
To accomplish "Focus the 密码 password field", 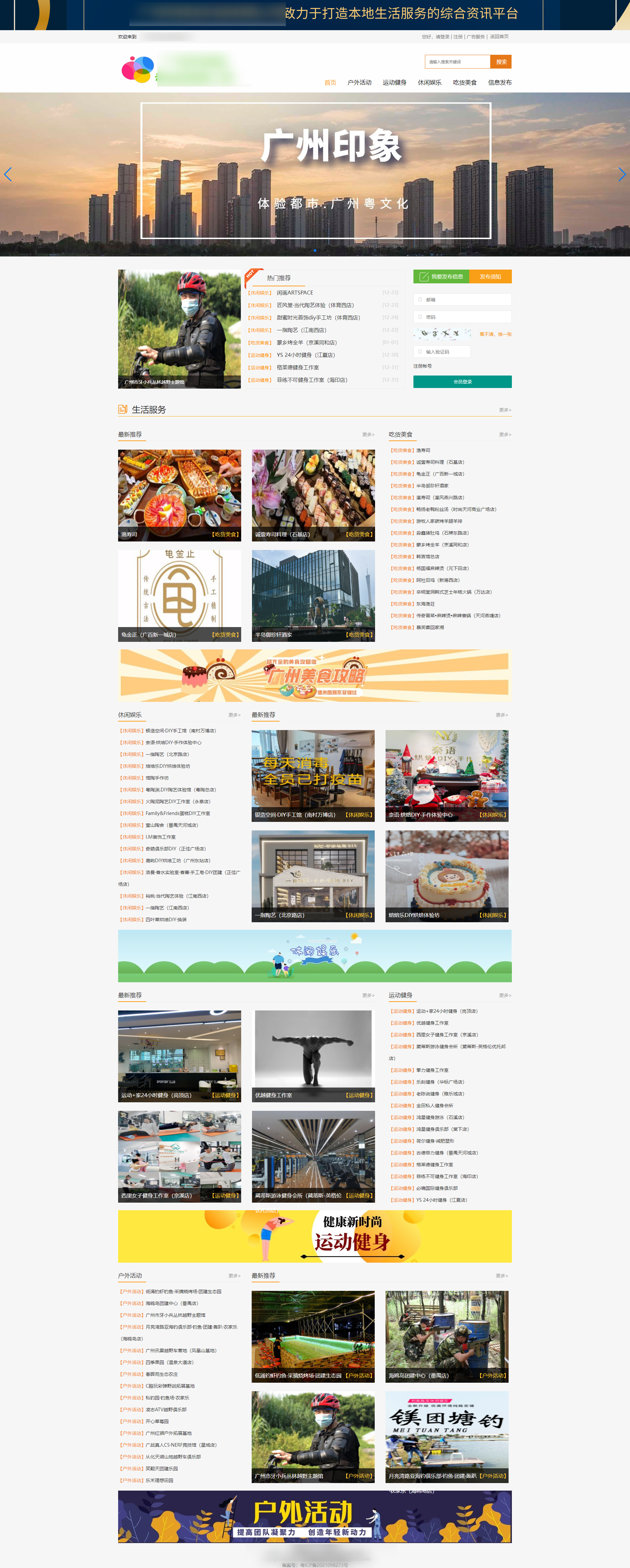I will point(462,317).
